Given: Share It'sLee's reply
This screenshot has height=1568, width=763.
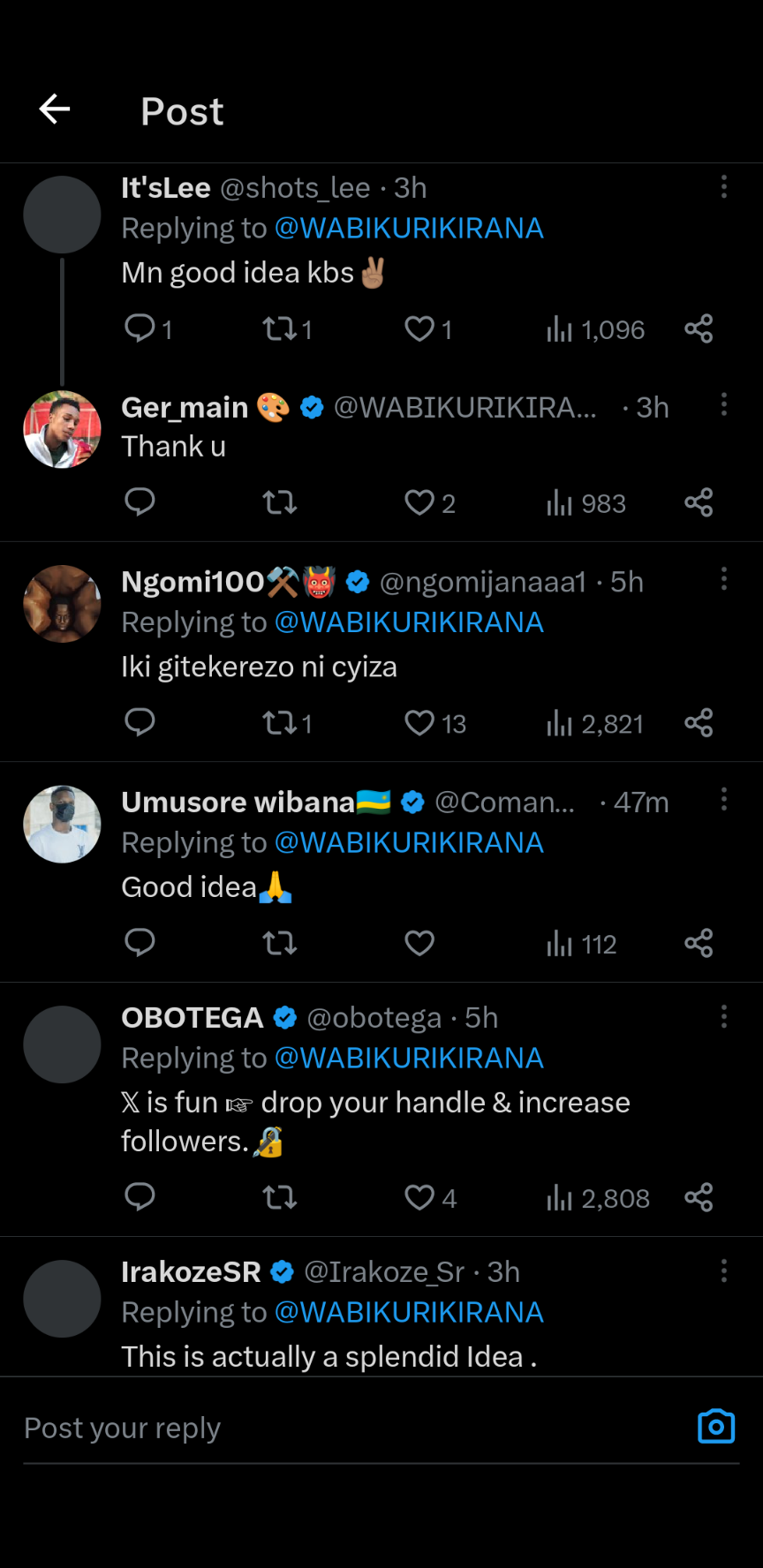Looking at the screenshot, I should coord(699,329).
